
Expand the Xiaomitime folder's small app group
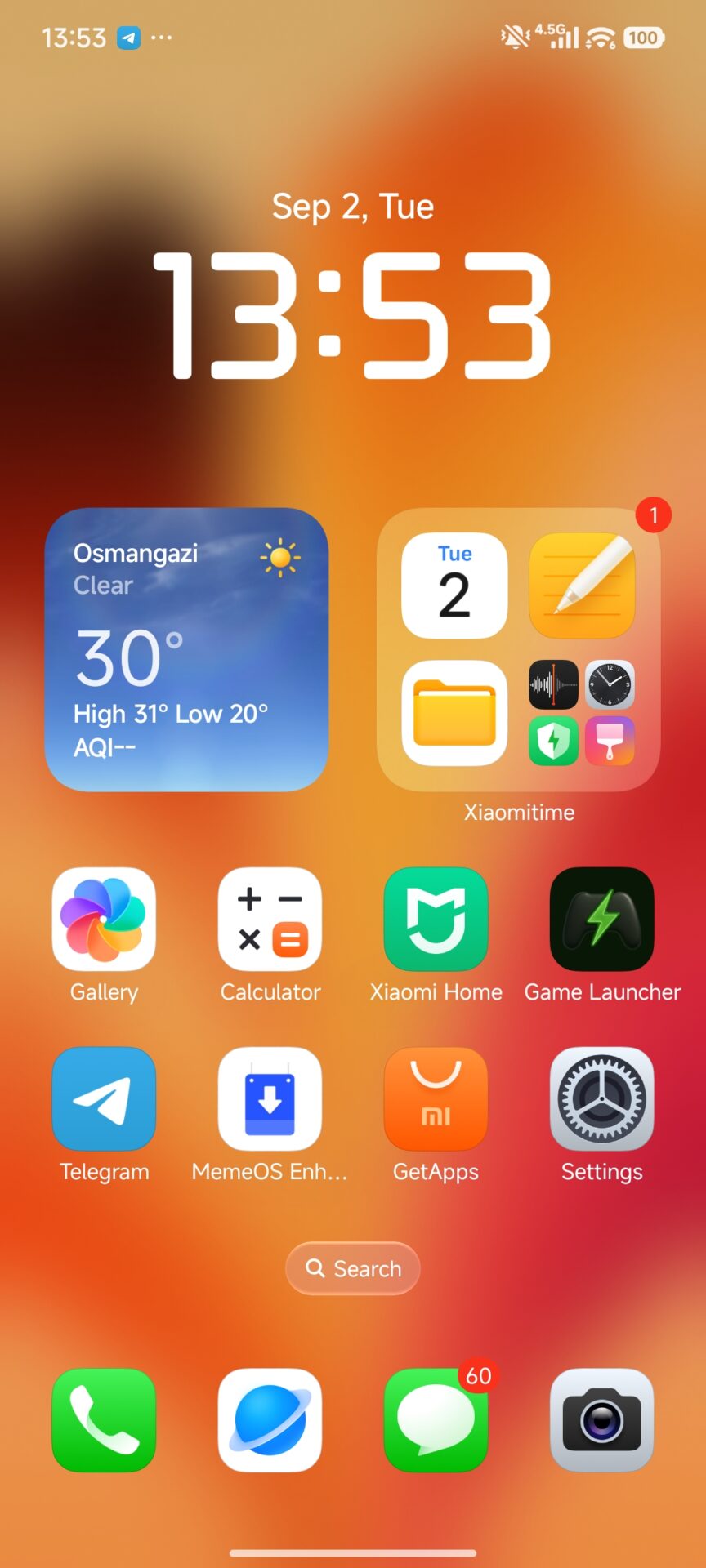582,713
